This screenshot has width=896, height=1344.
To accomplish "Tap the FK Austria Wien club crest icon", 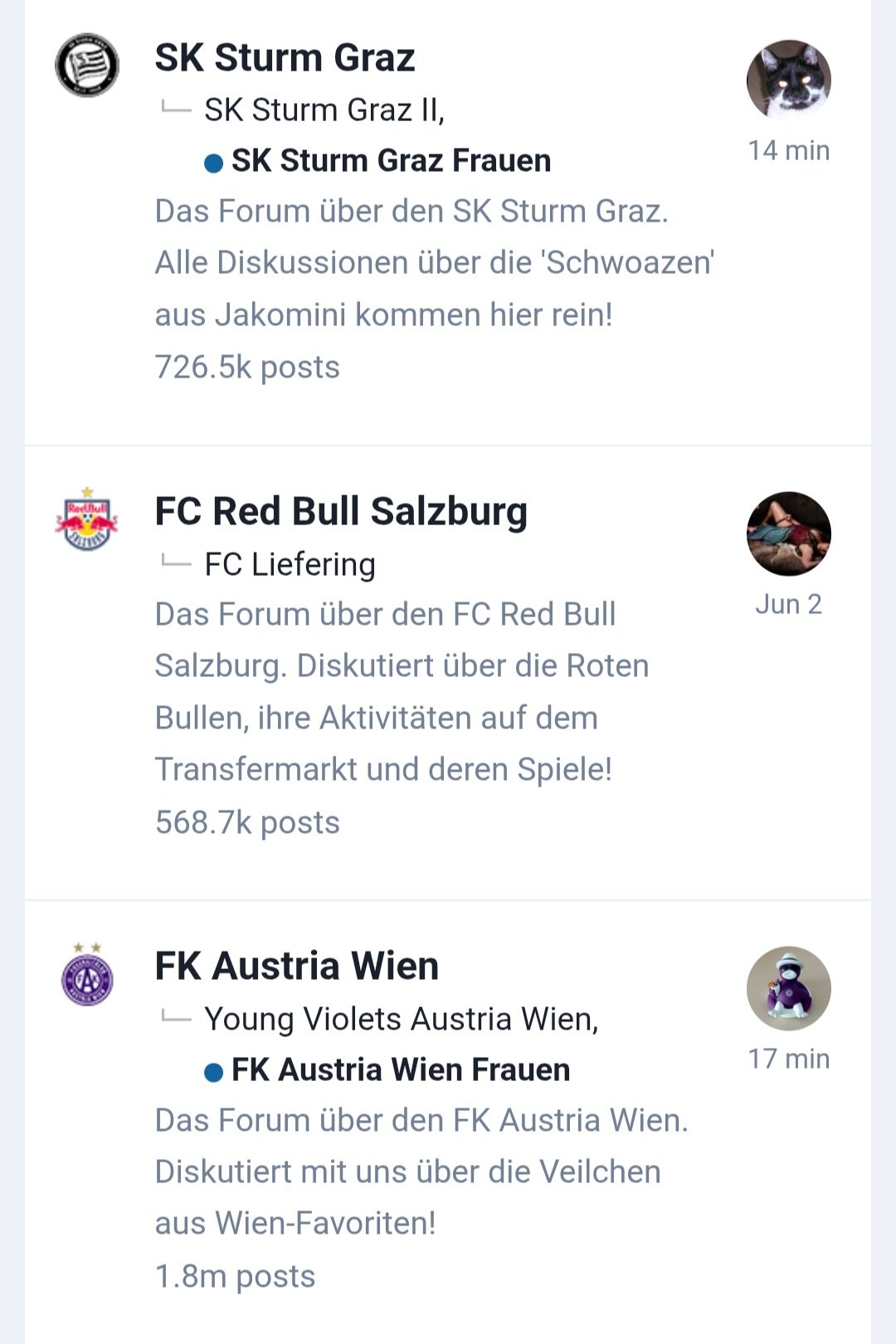I will 87,976.
